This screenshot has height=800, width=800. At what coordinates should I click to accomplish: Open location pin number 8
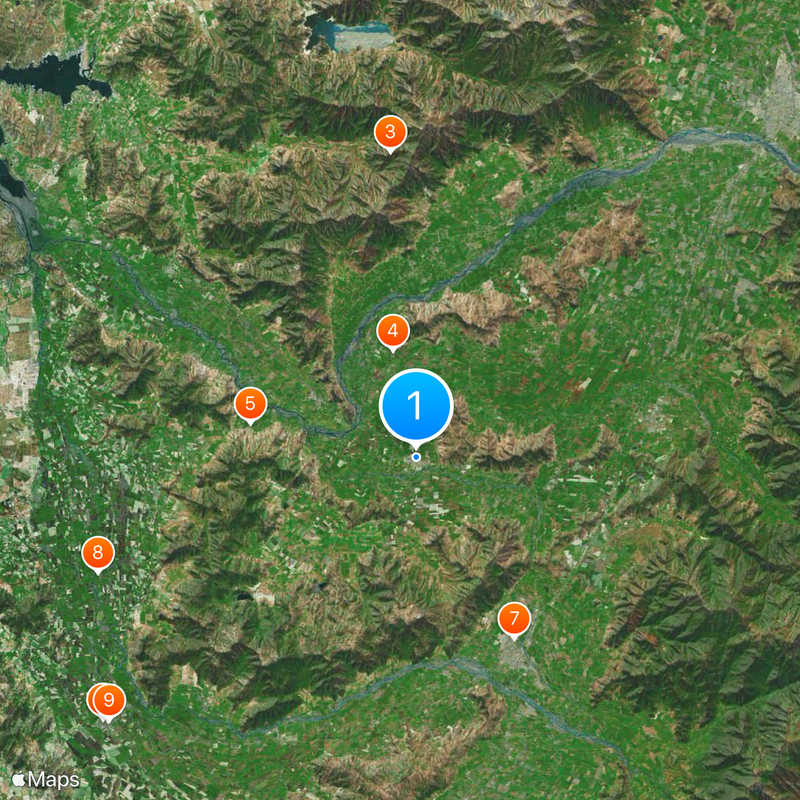click(x=97, y=552)
